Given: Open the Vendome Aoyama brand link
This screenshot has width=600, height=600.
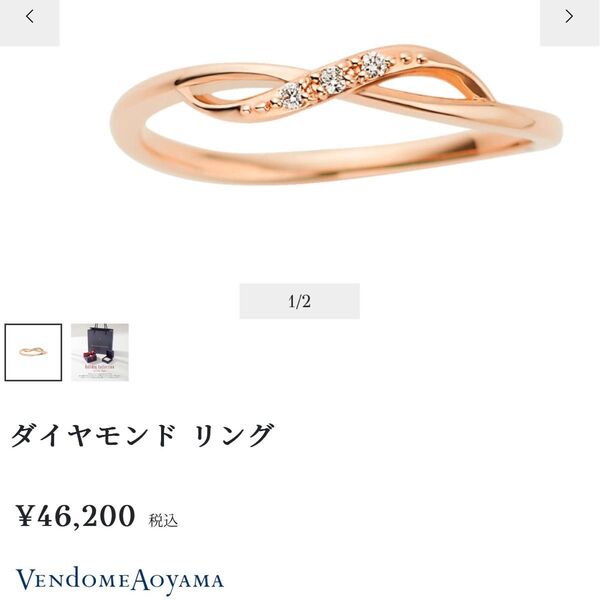Looking at the screenshot, I should [120, 580].
